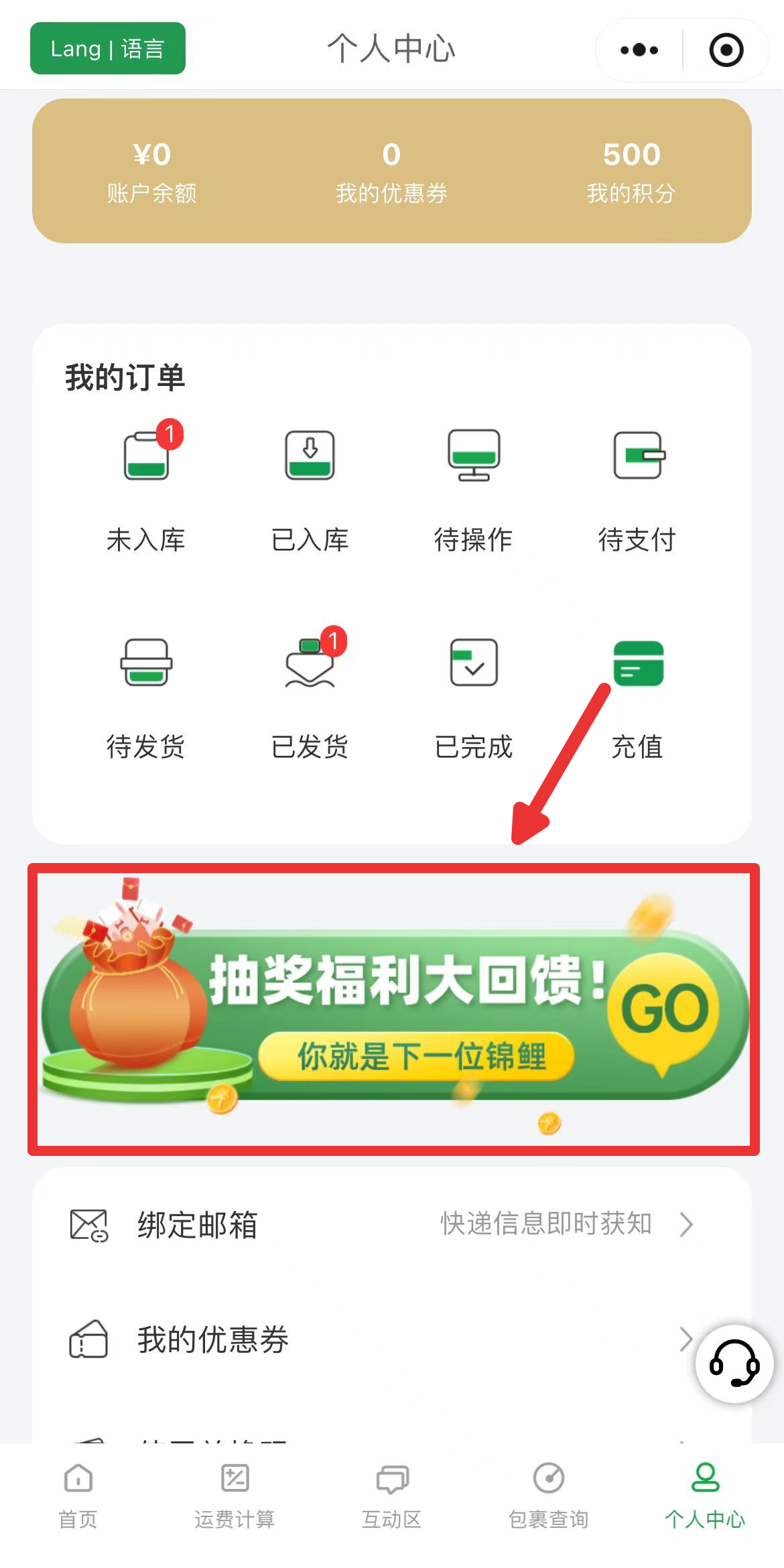Contact customer service via headset button
Viewport: 784px width, 1568px height.
pyautogui.click(x=734, y=1363)
